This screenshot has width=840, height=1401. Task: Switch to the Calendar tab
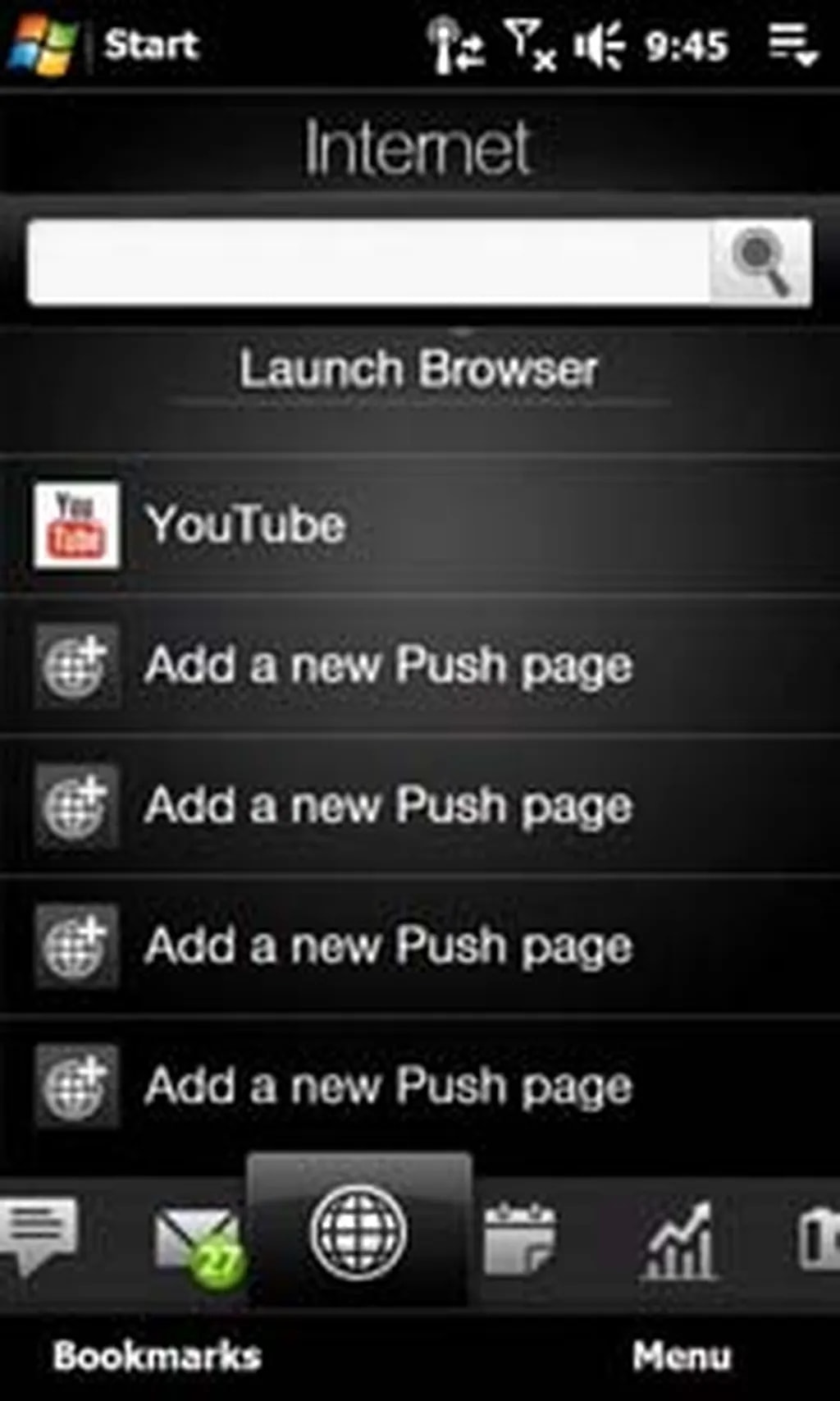519,1238
